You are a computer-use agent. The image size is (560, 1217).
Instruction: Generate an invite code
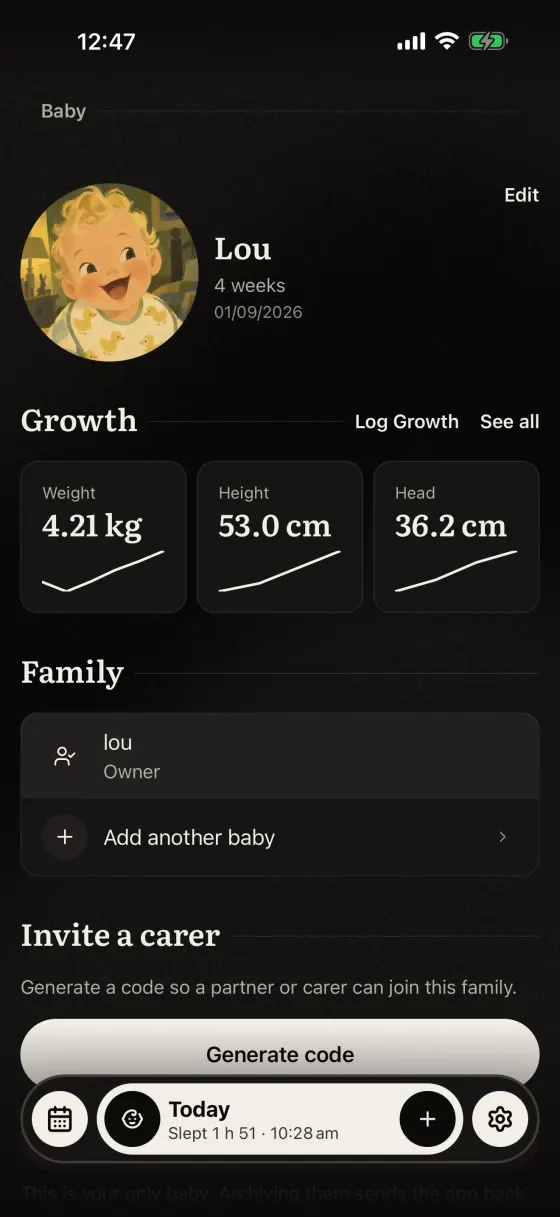click(x=280, y=1054)
